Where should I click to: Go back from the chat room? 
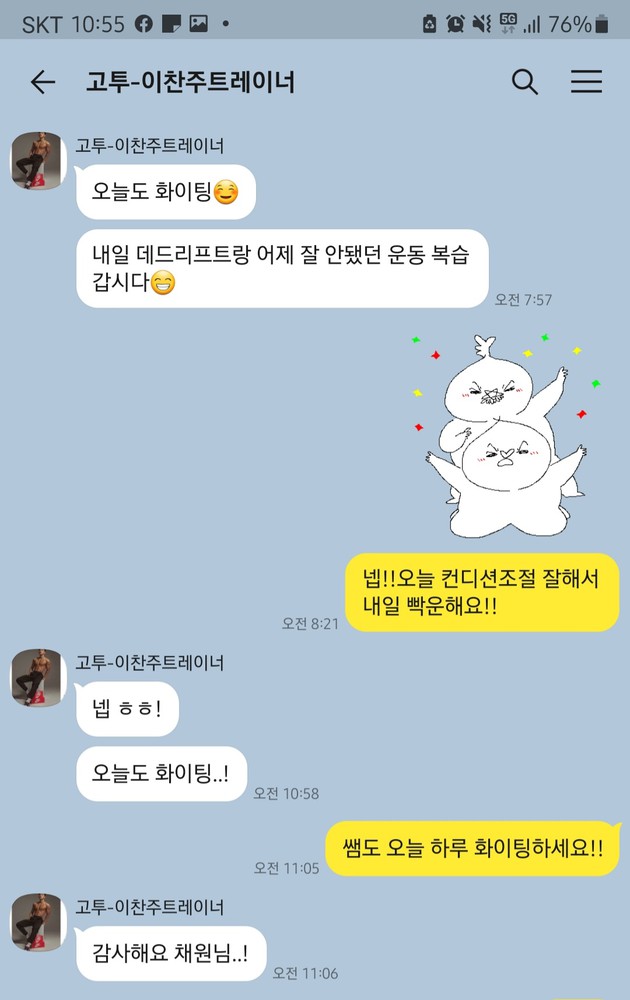pos(43,82)
